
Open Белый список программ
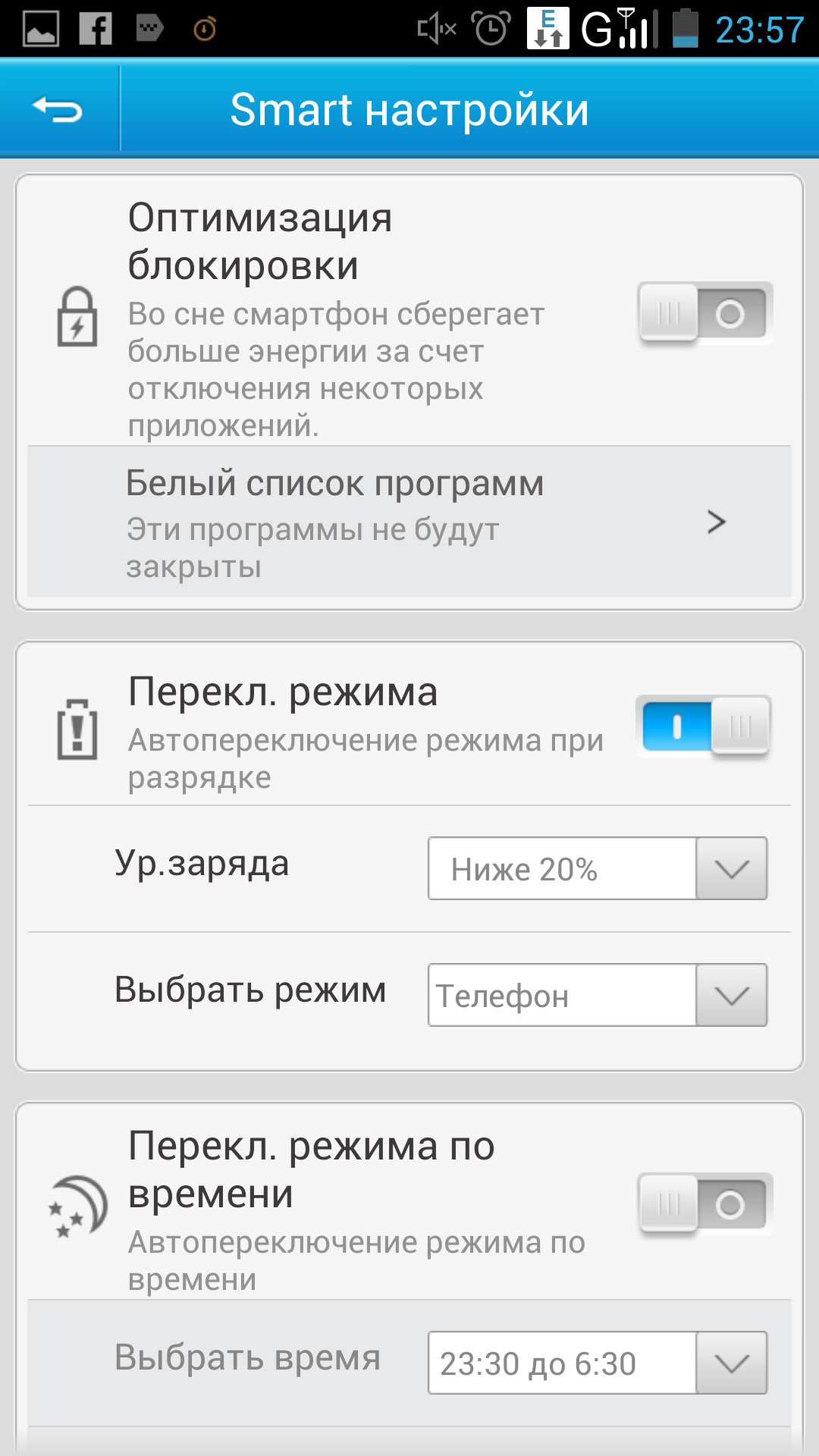409,522
